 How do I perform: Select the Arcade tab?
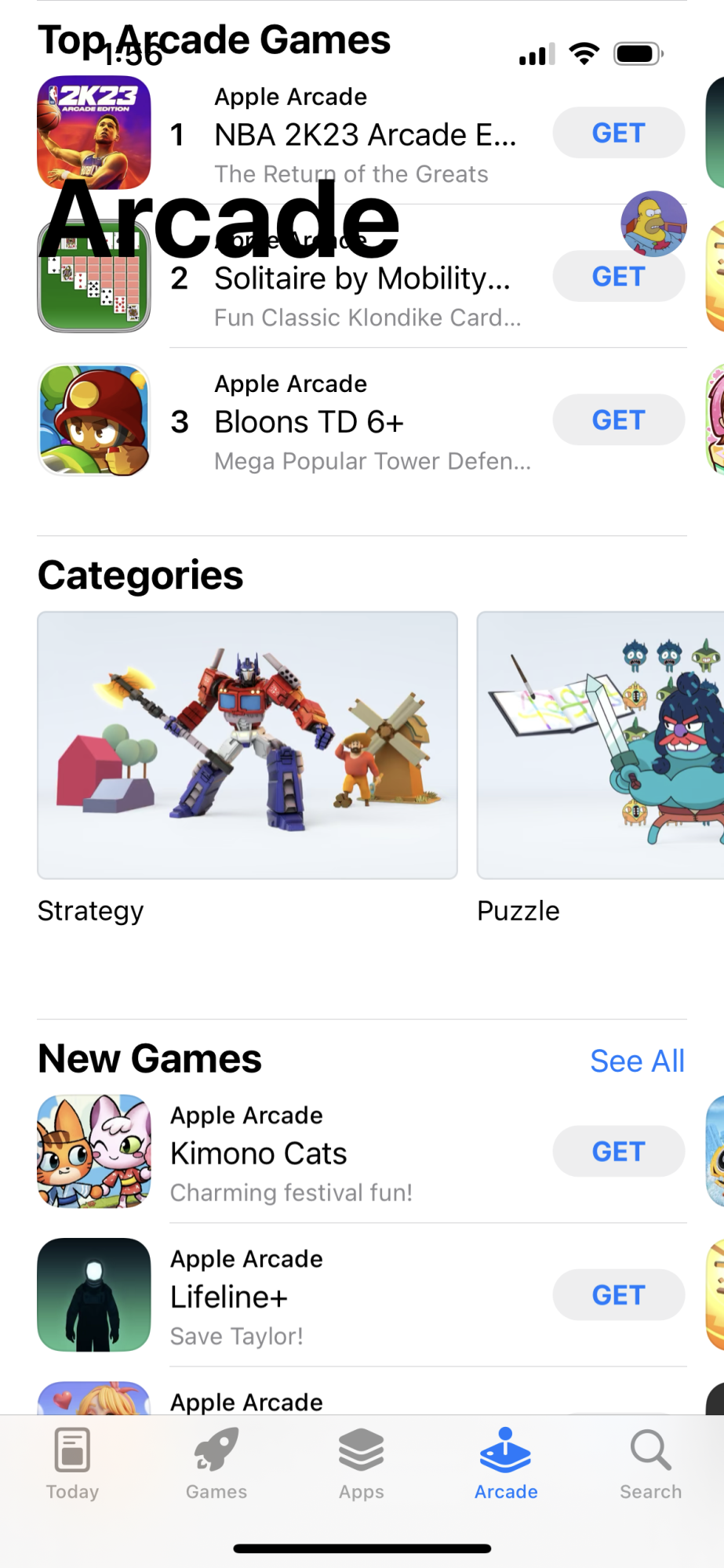pyautogui.click(x=506, y=1463)
